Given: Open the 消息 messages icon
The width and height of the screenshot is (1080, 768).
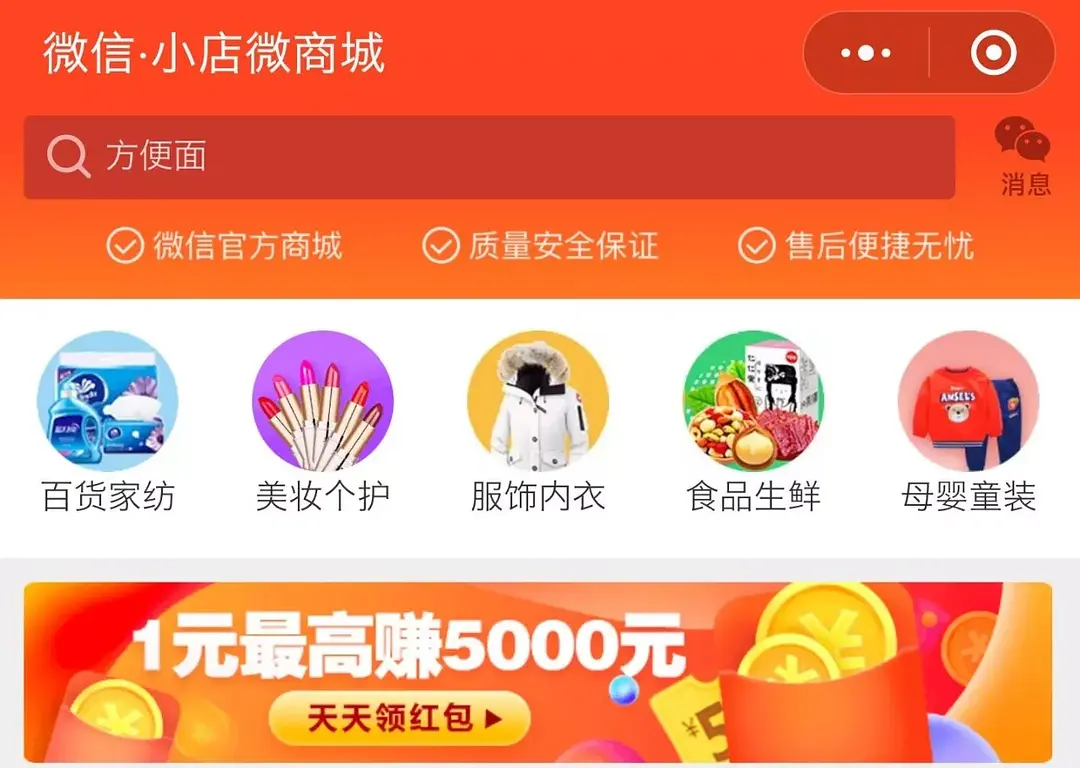Looking at the screenshot, I should click(x=1024, y=155).
